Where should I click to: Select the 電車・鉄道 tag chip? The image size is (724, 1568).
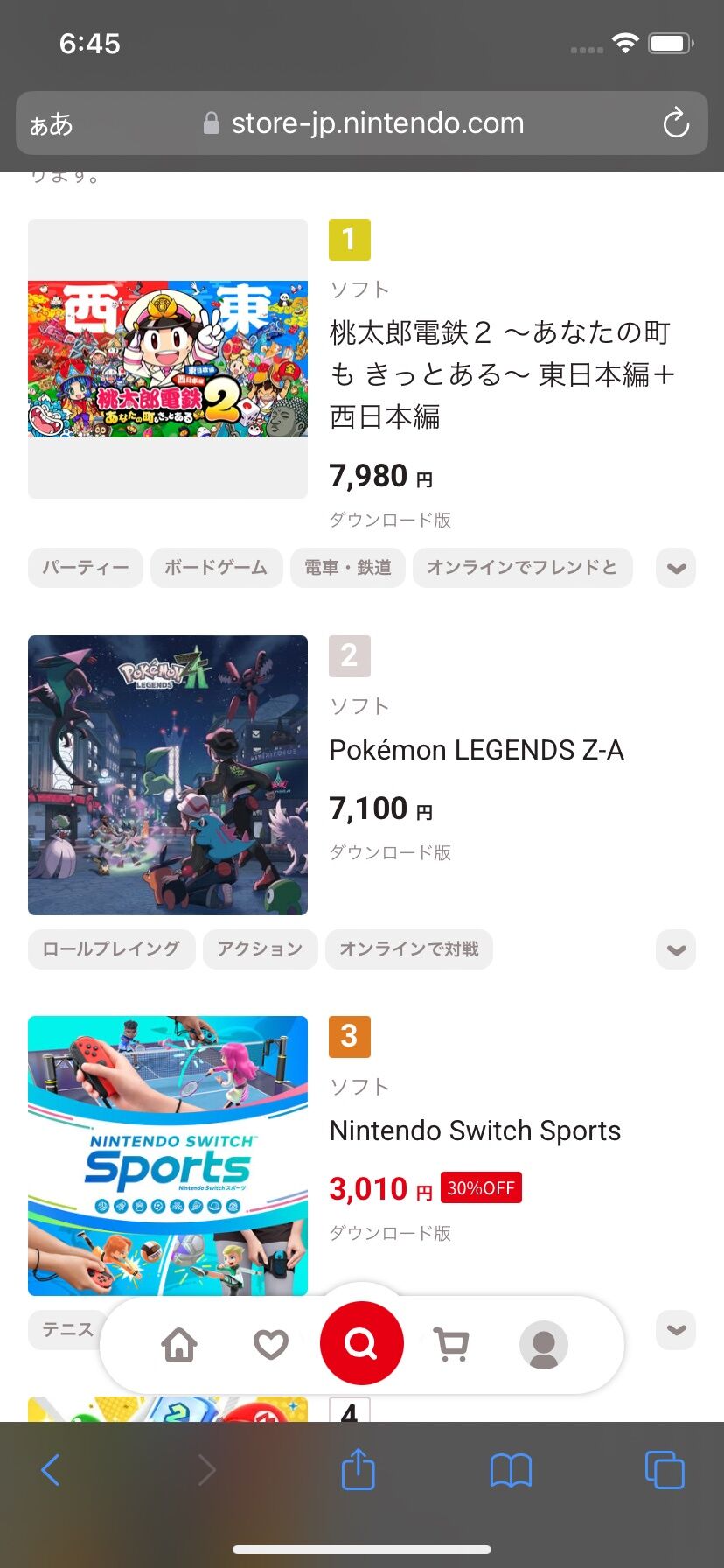[348, 568]
